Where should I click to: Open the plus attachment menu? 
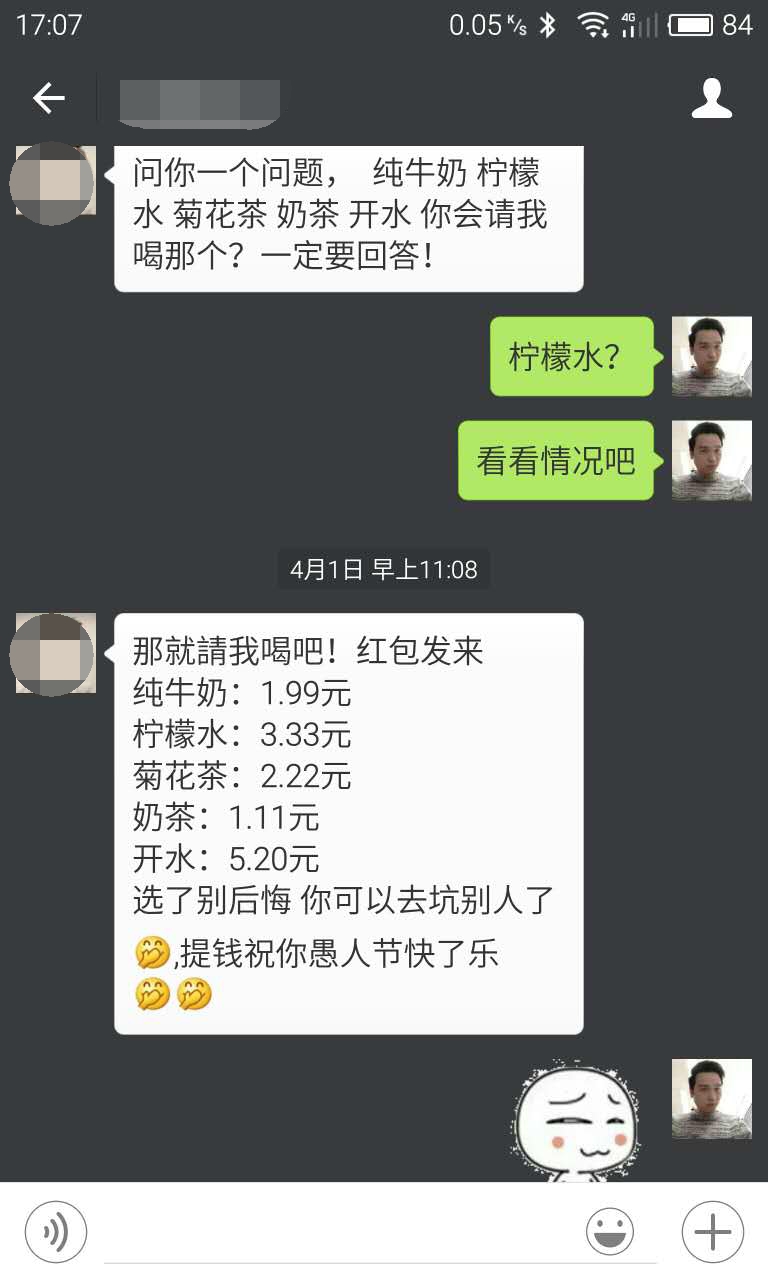click(710, 1231)
